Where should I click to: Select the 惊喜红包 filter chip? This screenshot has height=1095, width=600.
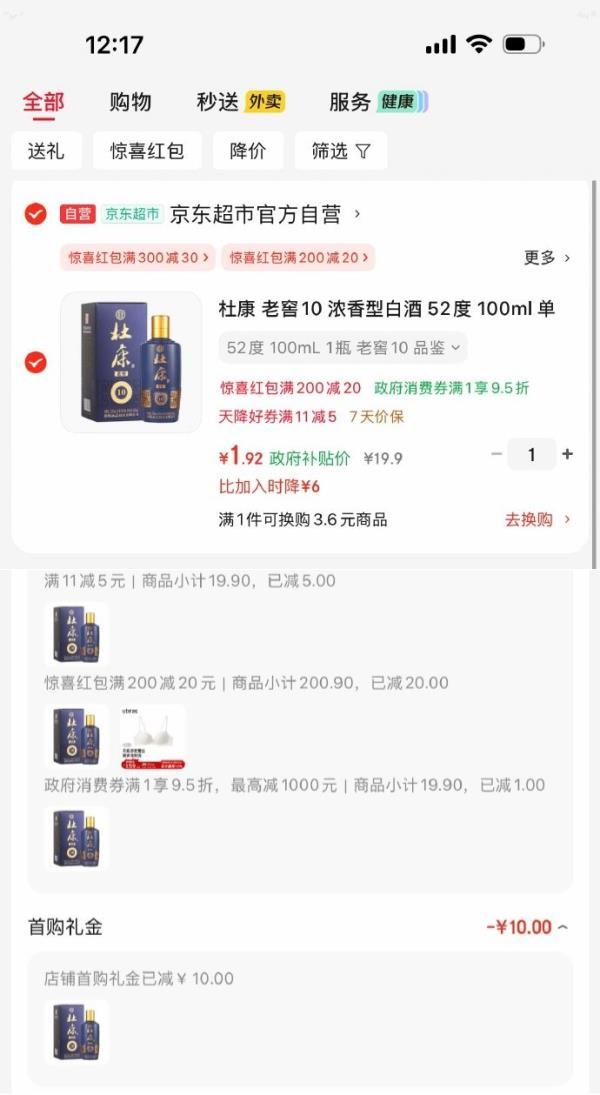147,151
